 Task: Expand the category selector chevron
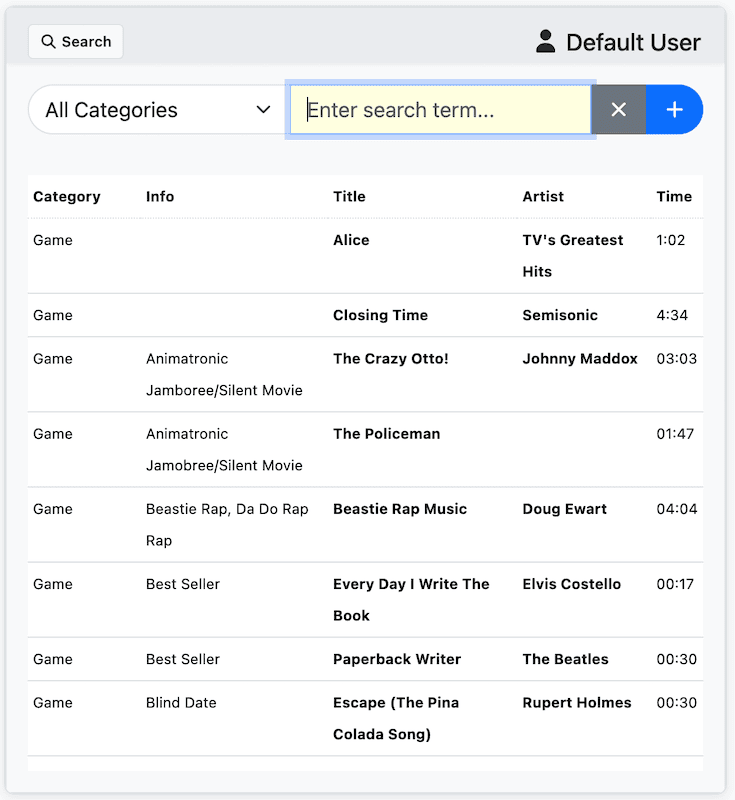point(263,110)
